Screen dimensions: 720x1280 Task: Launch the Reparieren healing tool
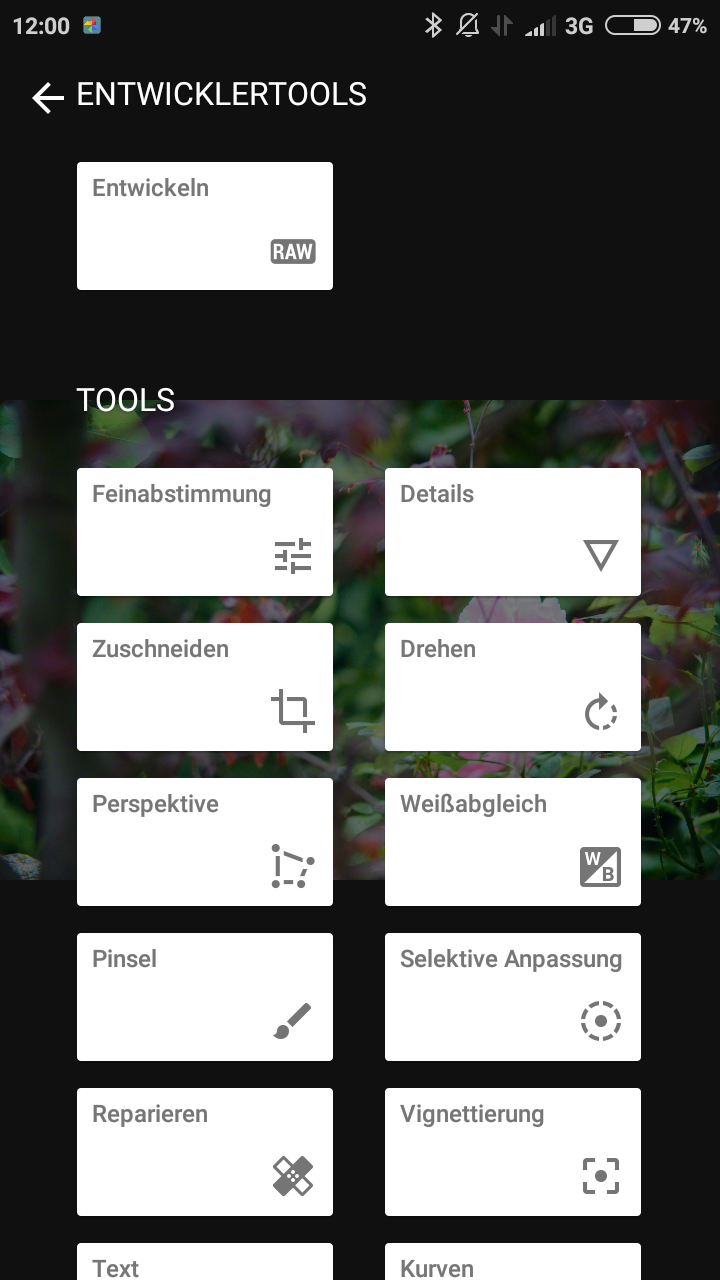pyautogui.click(x=205, y=1152)
